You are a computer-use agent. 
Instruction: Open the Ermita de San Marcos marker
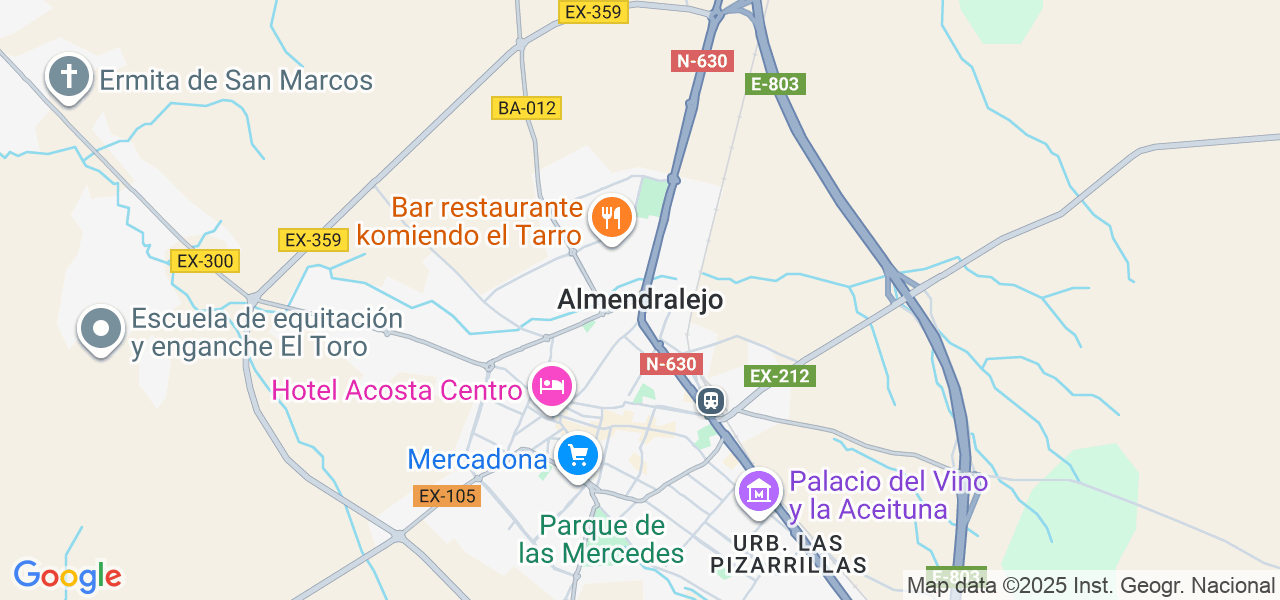(x=69, y=77)
